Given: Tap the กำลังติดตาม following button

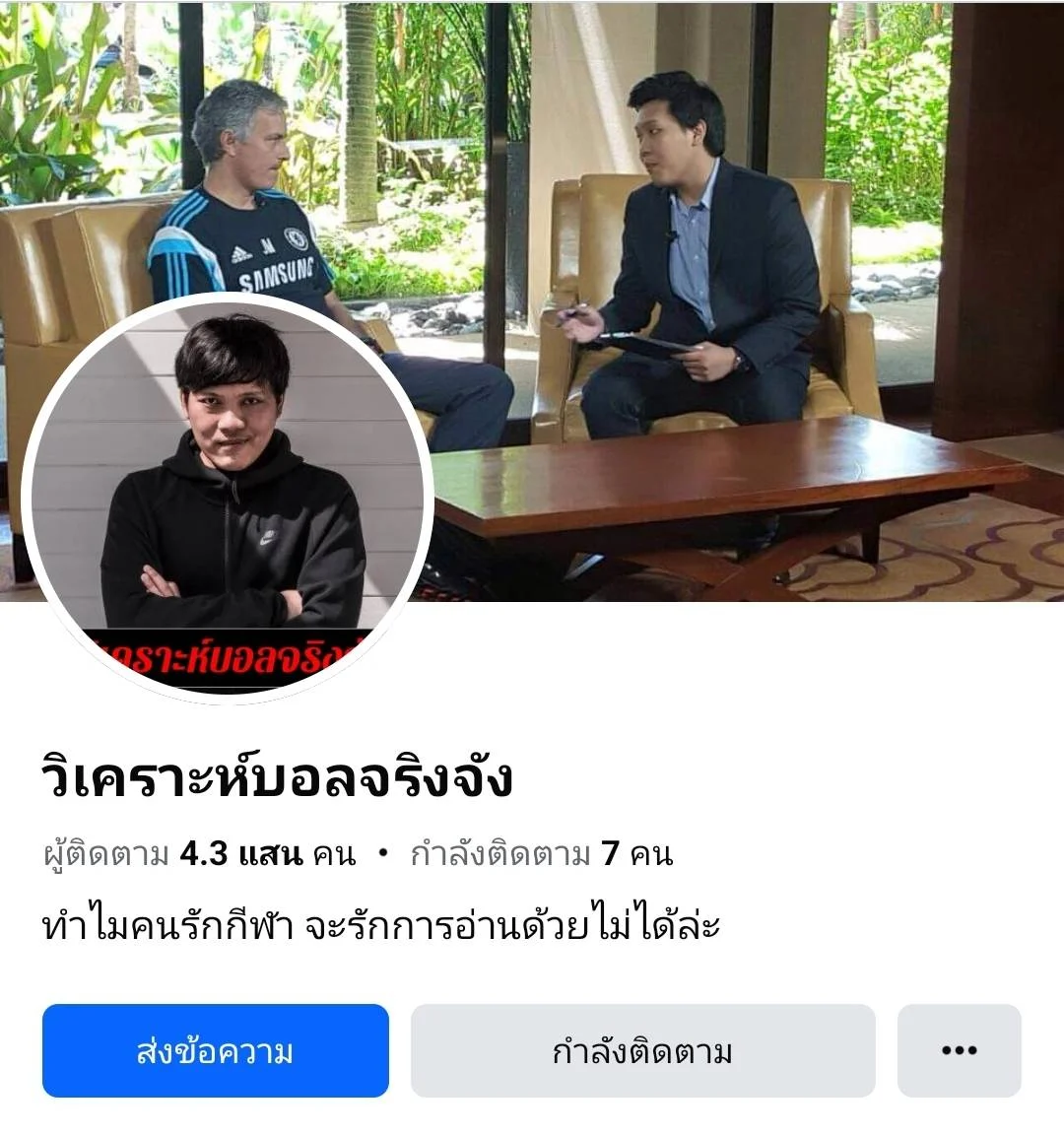Looking at the screenshot, I should click(642, 1050).
